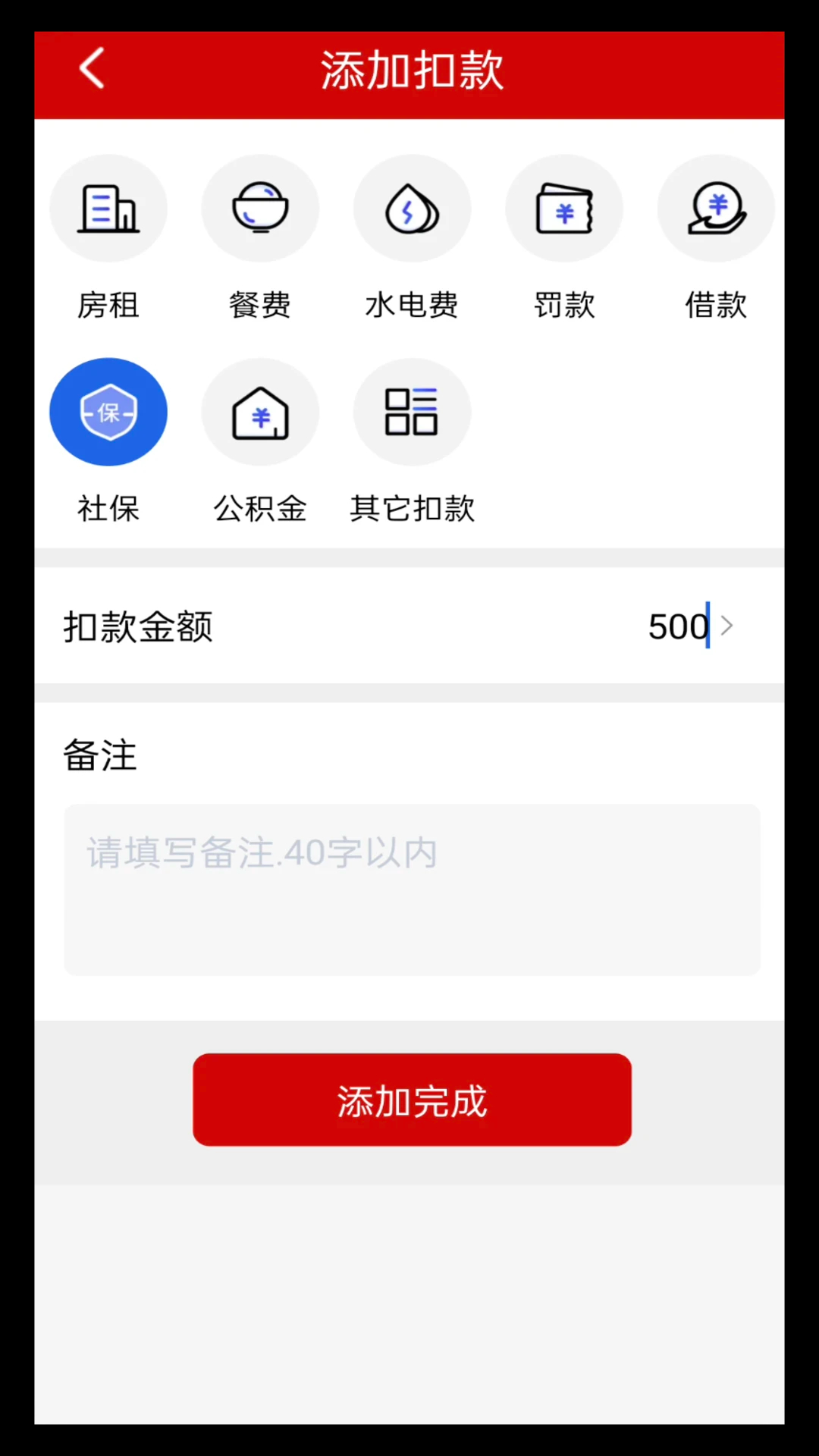819x1456 pixels.
Task: Tap the 添加扣款 title in the header
Action: [x=412, y=68]
